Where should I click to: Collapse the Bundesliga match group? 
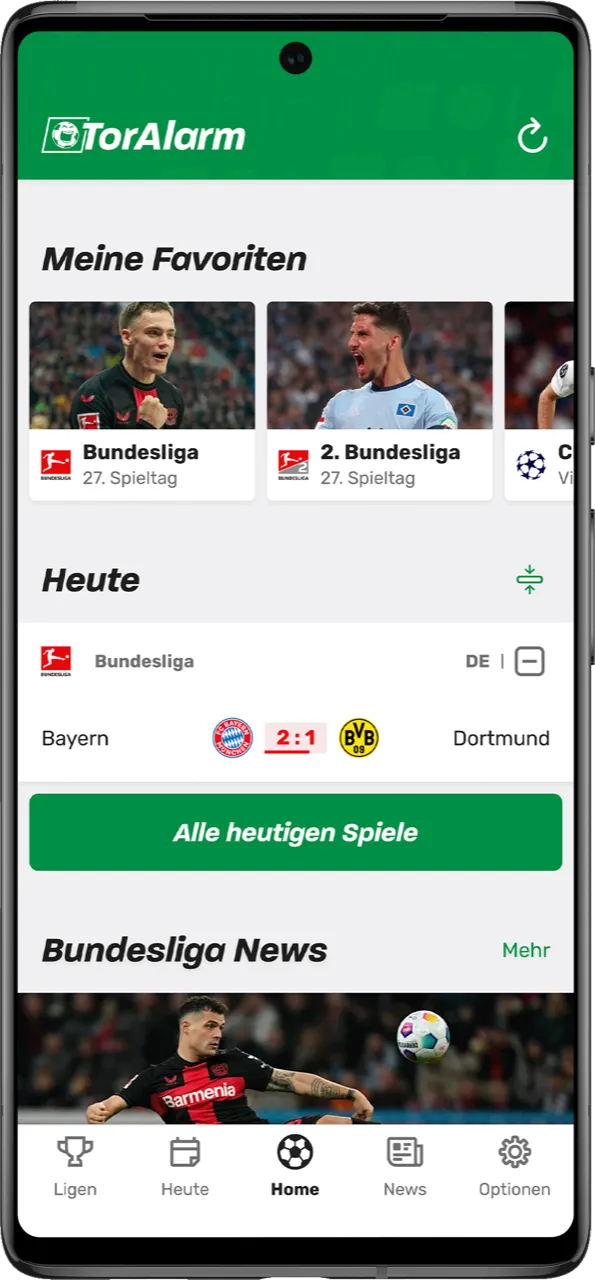point(530,661)
